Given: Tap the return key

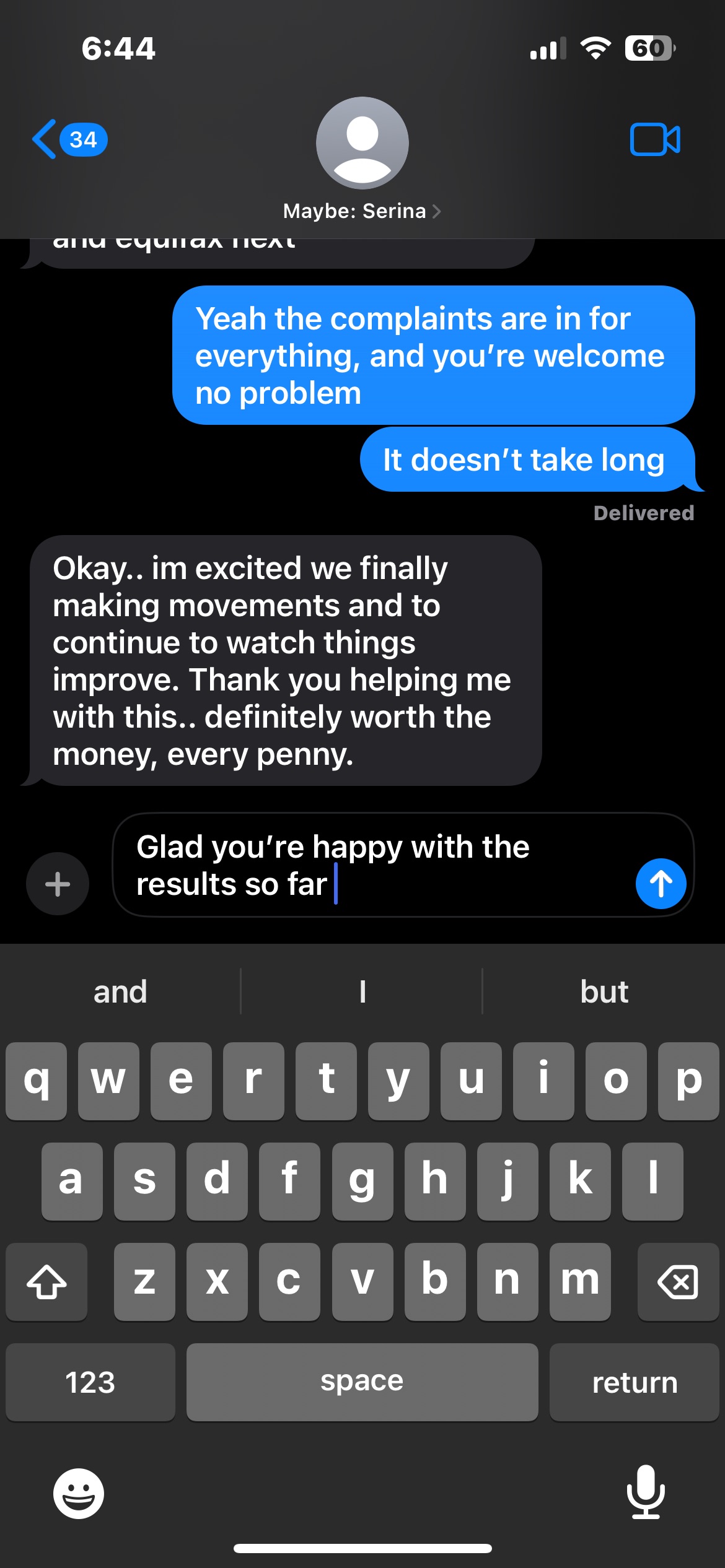Looking at the screenshot, I should [x=635, y=1382].
